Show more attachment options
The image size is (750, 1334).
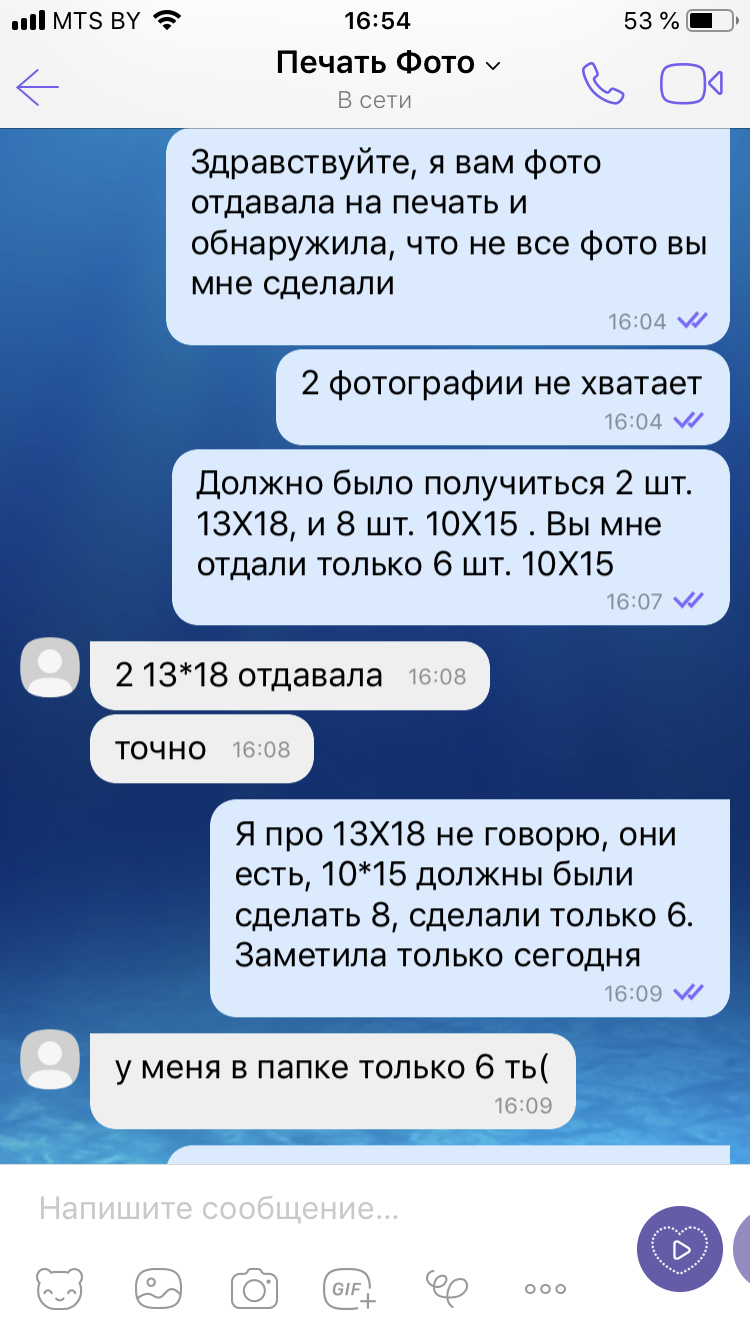pyautogui.click(x=545, y=1288)
